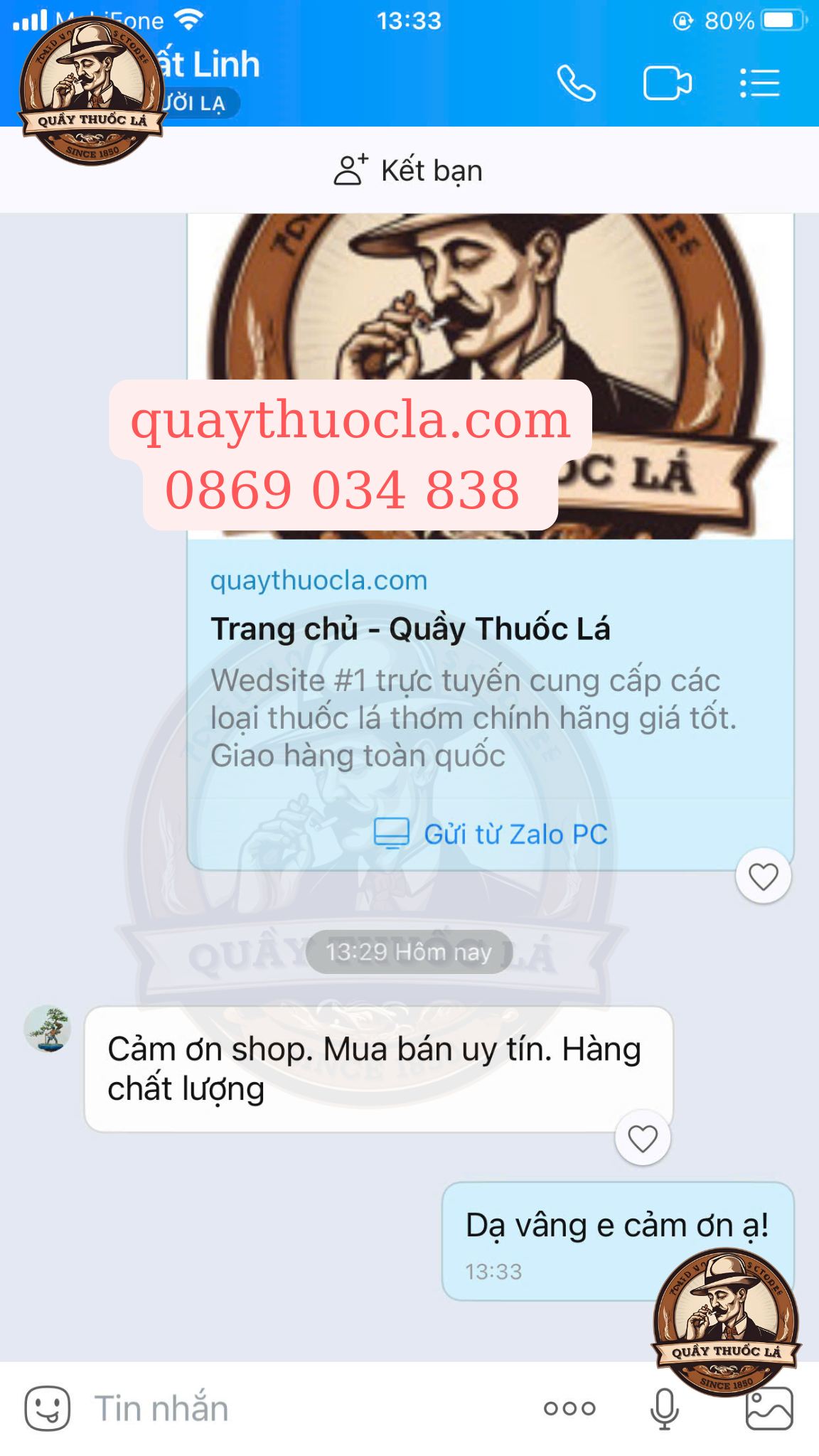The image size is (819, 1456).
Task: Record a voice message
Action: pos(664,1408)
